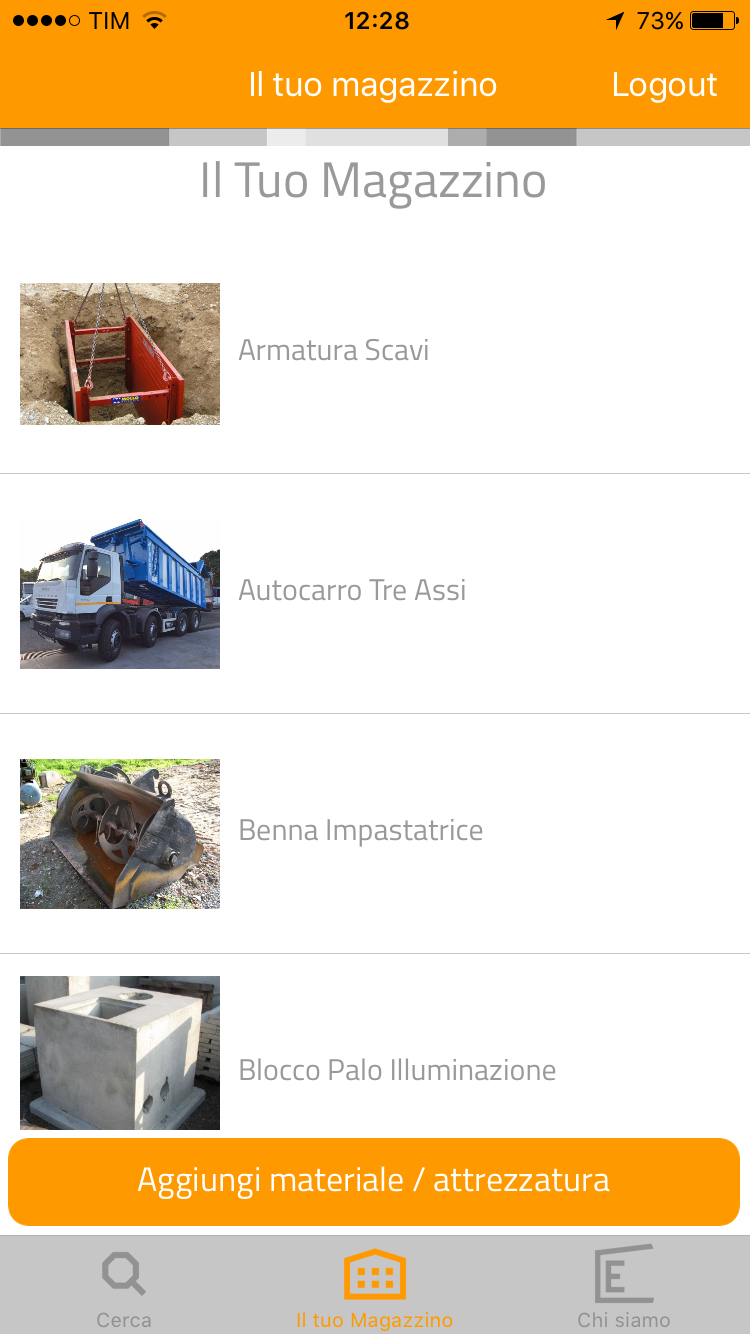Viewport: 750px width, 1334px height.
Task: Switch to the Cerca tab
Action: (124, 1287)
